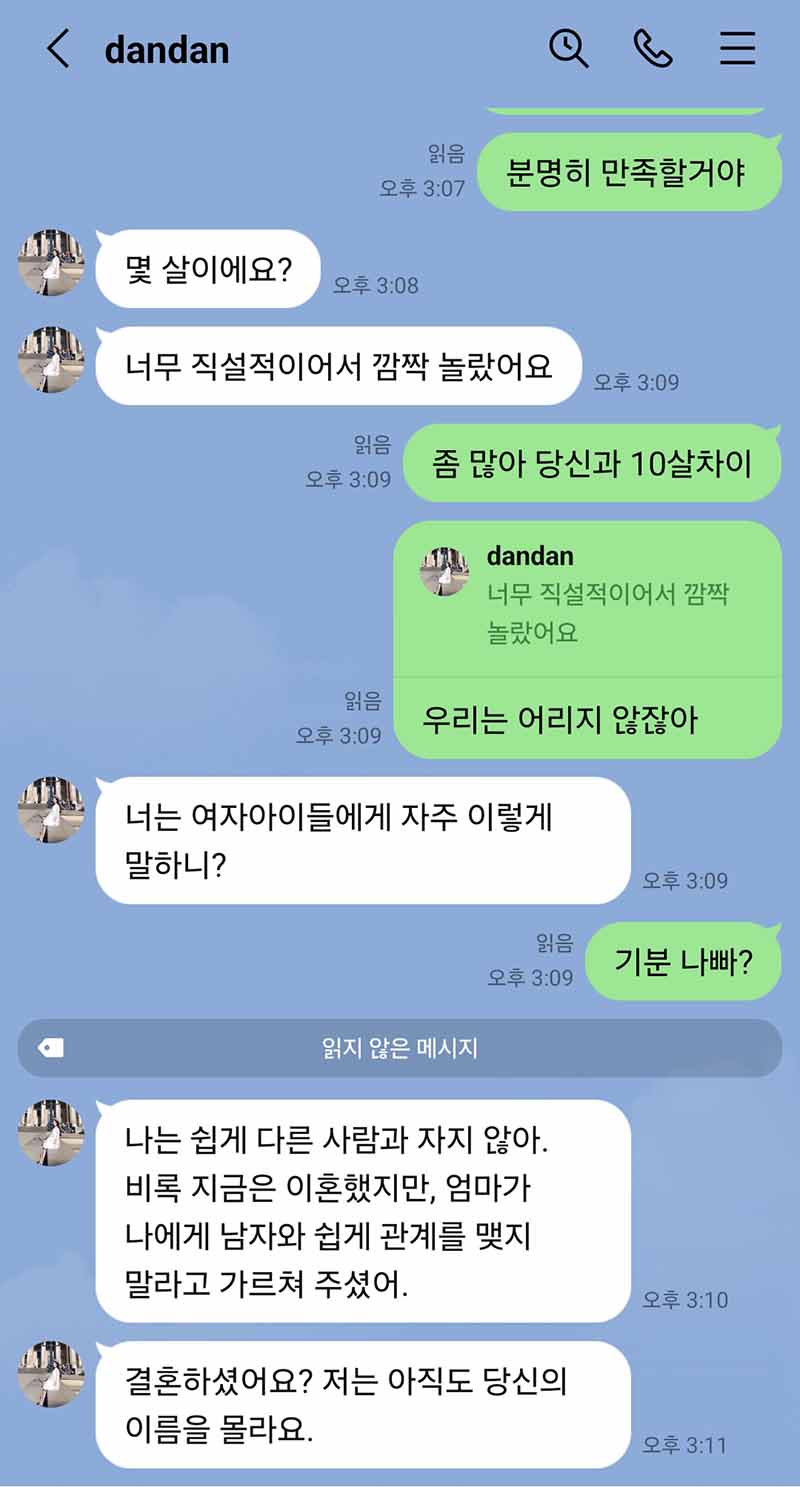The height and width of the screenshot is (1487, 800).
Task: Search within this conversation
Action: click(x=568, y=49)
